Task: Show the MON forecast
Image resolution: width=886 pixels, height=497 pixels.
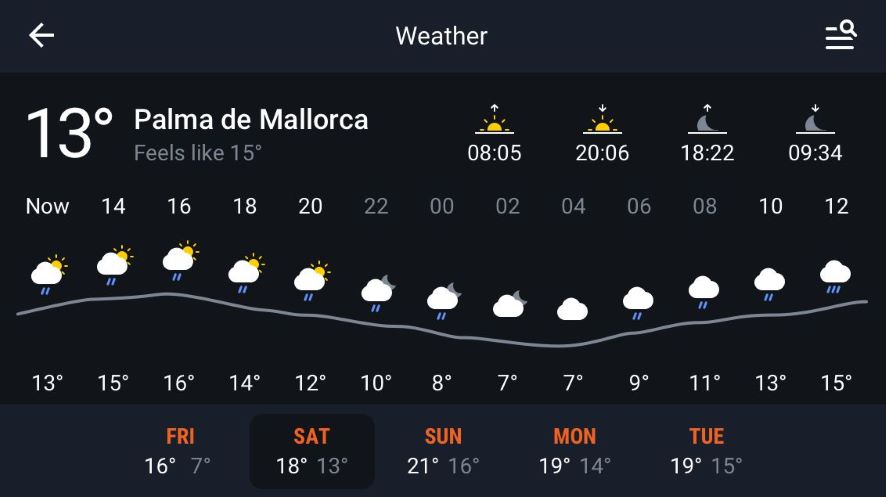Action: tap(574, 451)
